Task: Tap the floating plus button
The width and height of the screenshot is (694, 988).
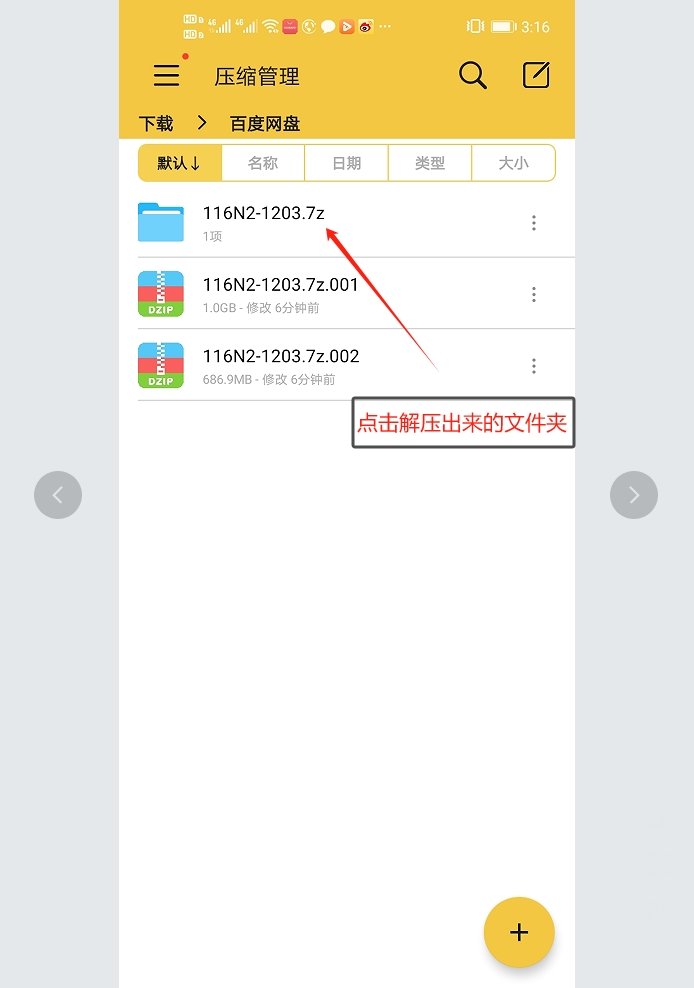Action: (518, 932)
